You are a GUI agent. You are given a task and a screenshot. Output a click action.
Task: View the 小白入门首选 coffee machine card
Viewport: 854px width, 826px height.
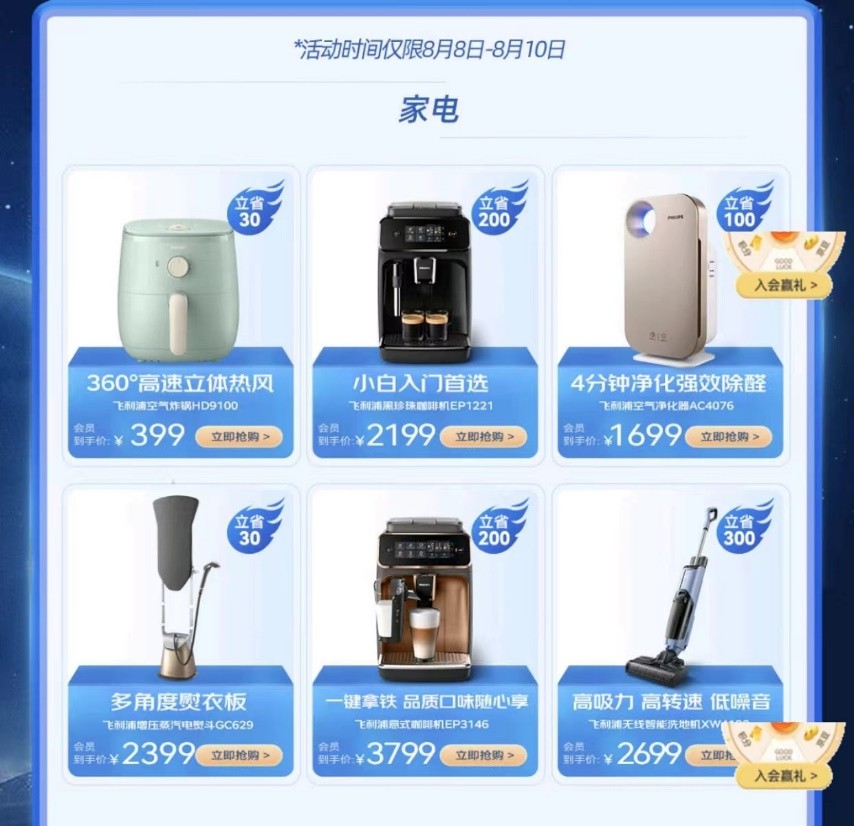click(425, 290)
